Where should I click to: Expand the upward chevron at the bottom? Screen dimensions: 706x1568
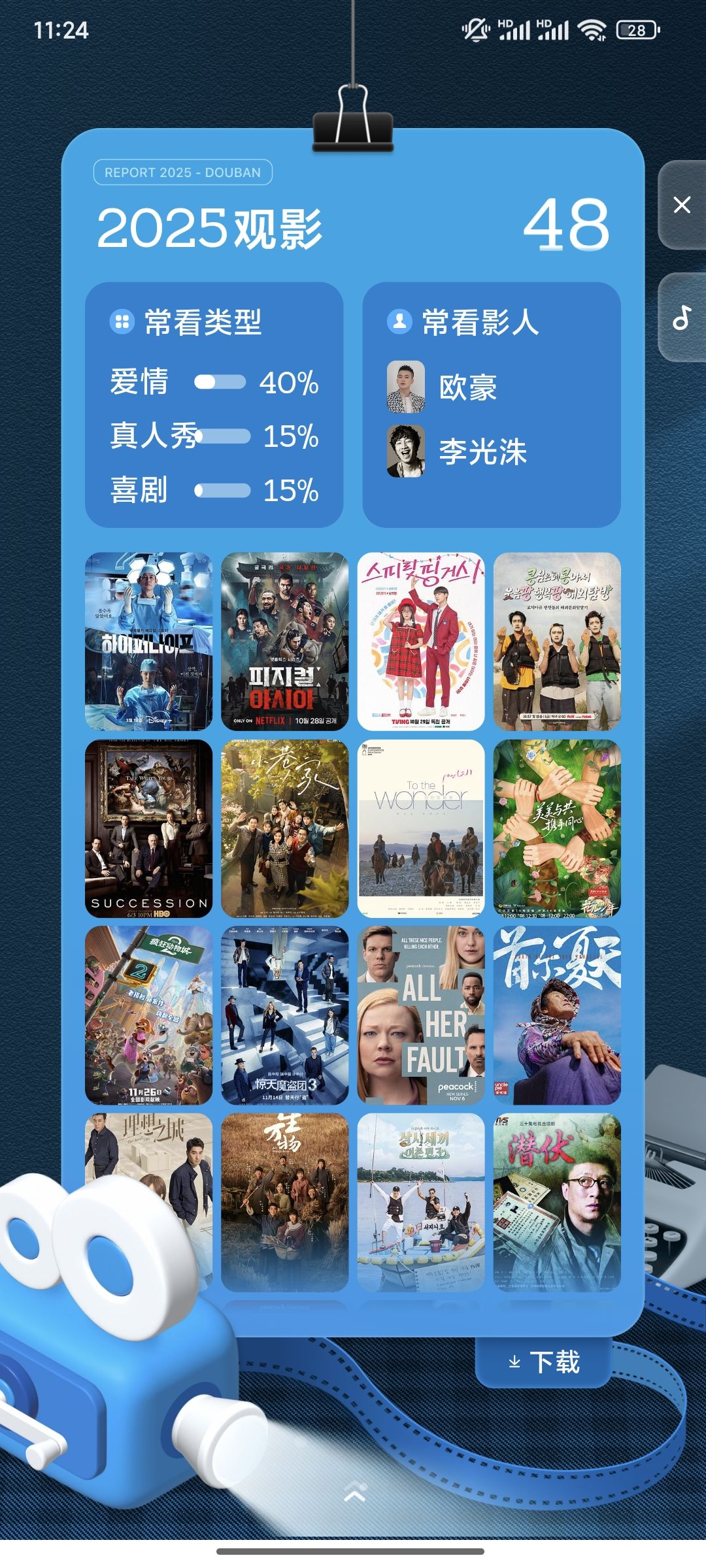pyautogui.click(x=354, y=1492)
